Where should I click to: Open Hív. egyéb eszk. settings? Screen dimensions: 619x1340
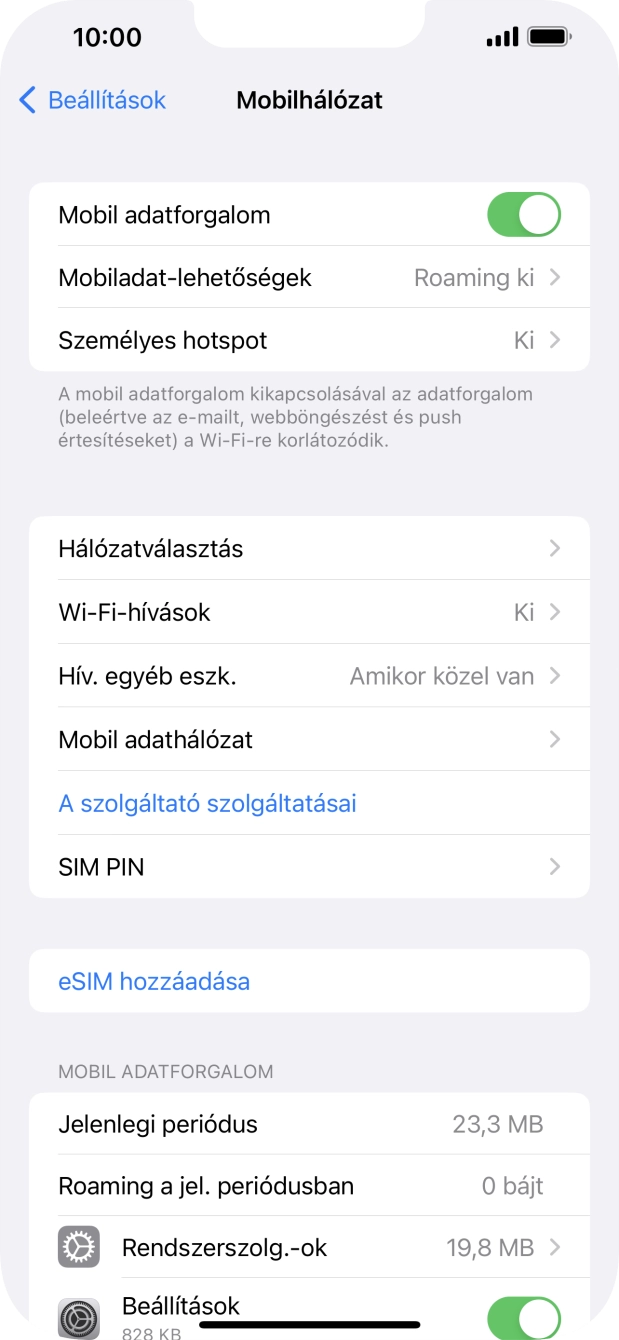pos(309,676)
